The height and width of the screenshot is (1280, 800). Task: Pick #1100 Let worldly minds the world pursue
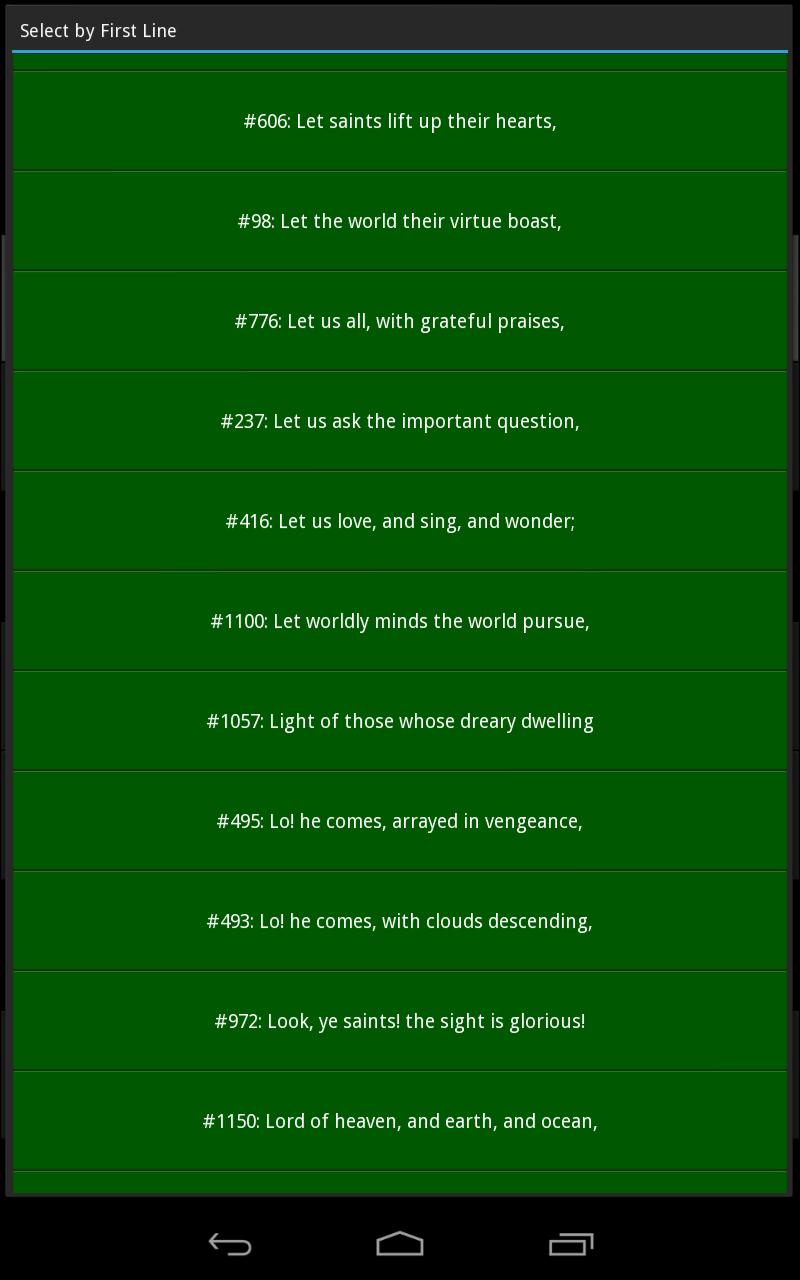click(400, 621)
